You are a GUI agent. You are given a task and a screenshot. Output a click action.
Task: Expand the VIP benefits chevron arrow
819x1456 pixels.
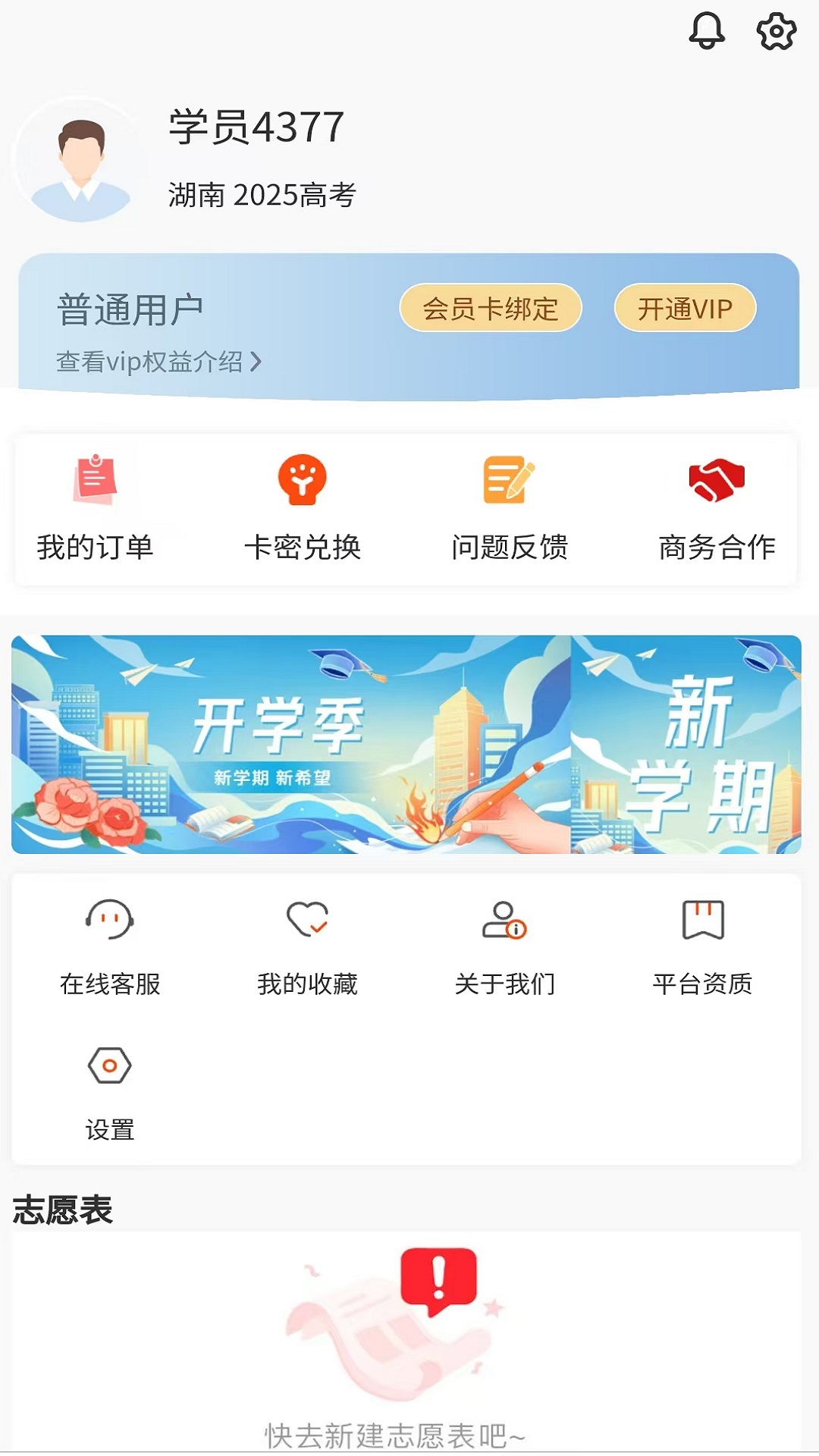259,362
